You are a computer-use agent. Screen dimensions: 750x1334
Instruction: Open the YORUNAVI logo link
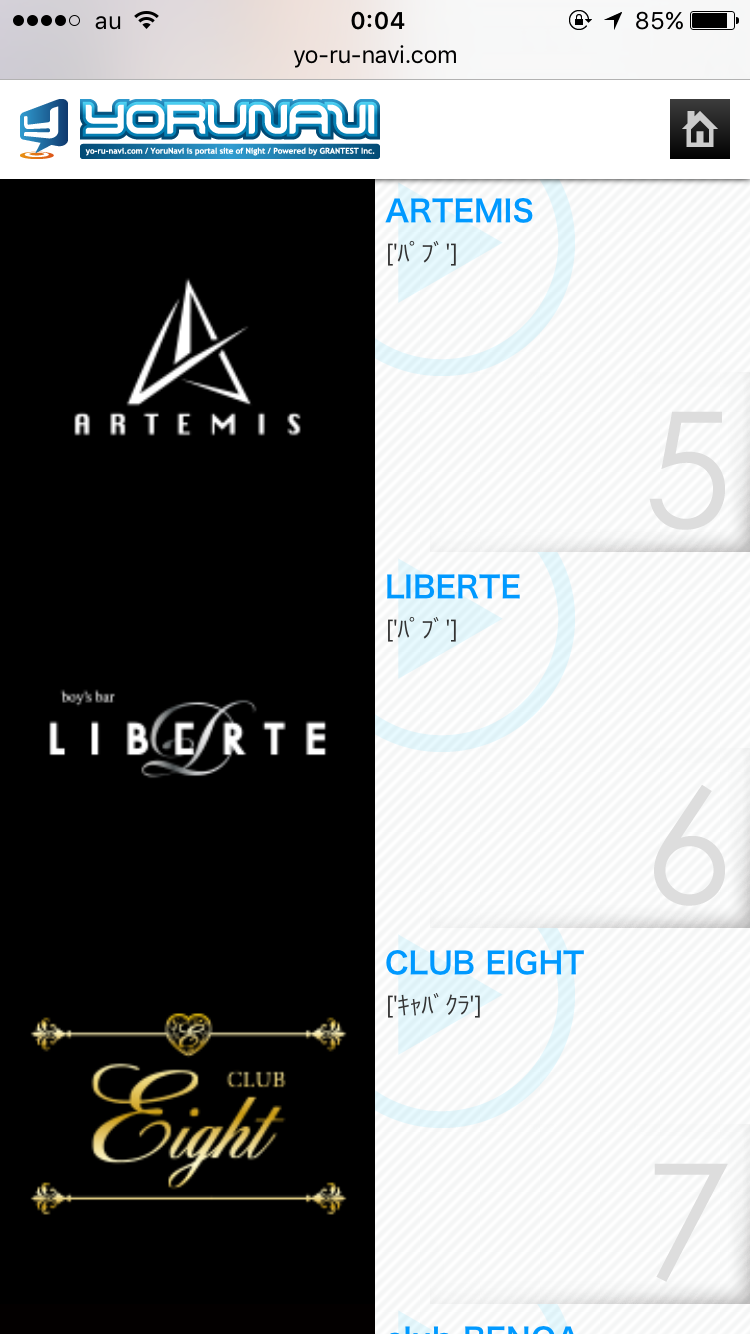tap(199, 129)
